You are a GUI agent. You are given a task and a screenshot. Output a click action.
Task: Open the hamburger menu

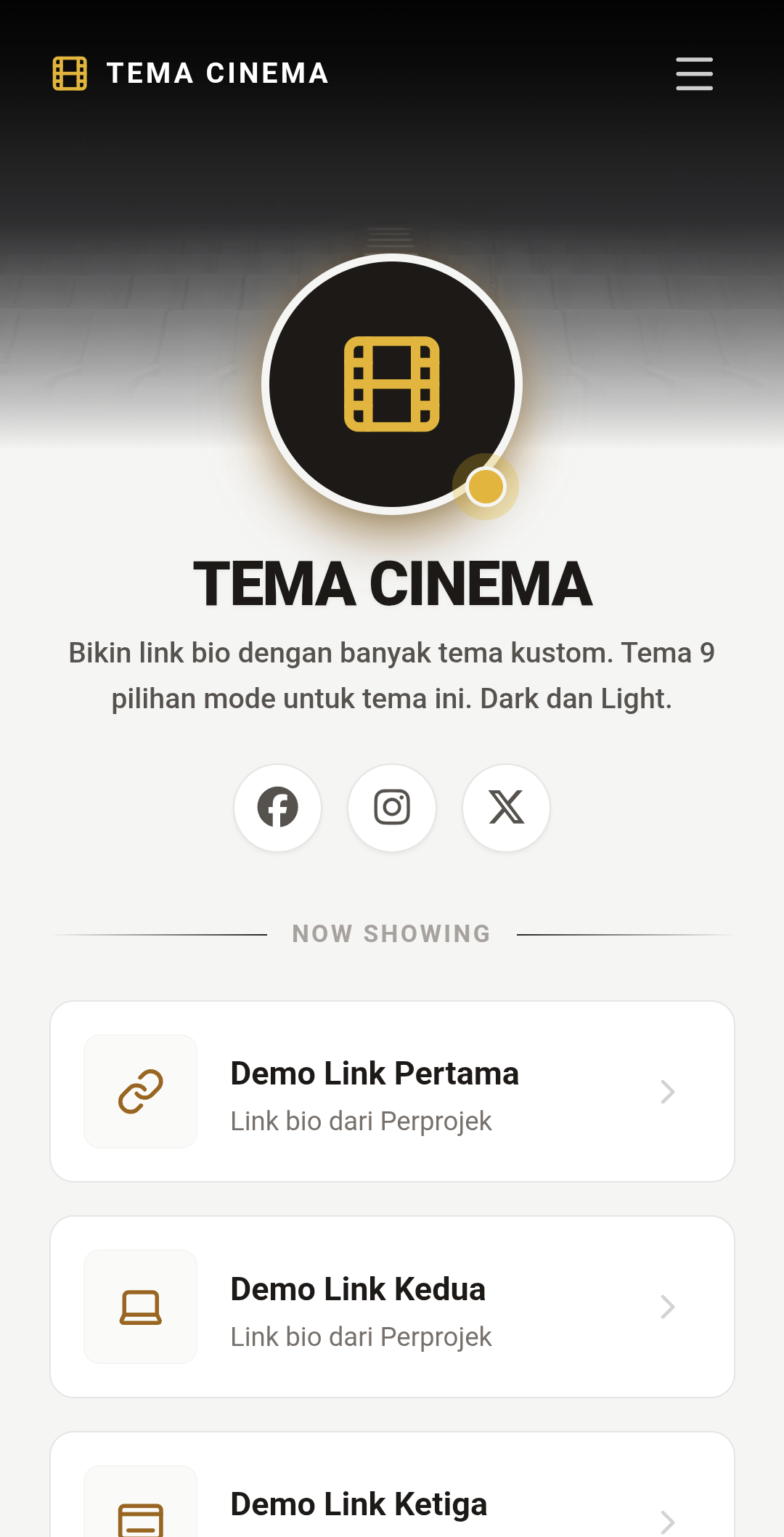(694, 73)
